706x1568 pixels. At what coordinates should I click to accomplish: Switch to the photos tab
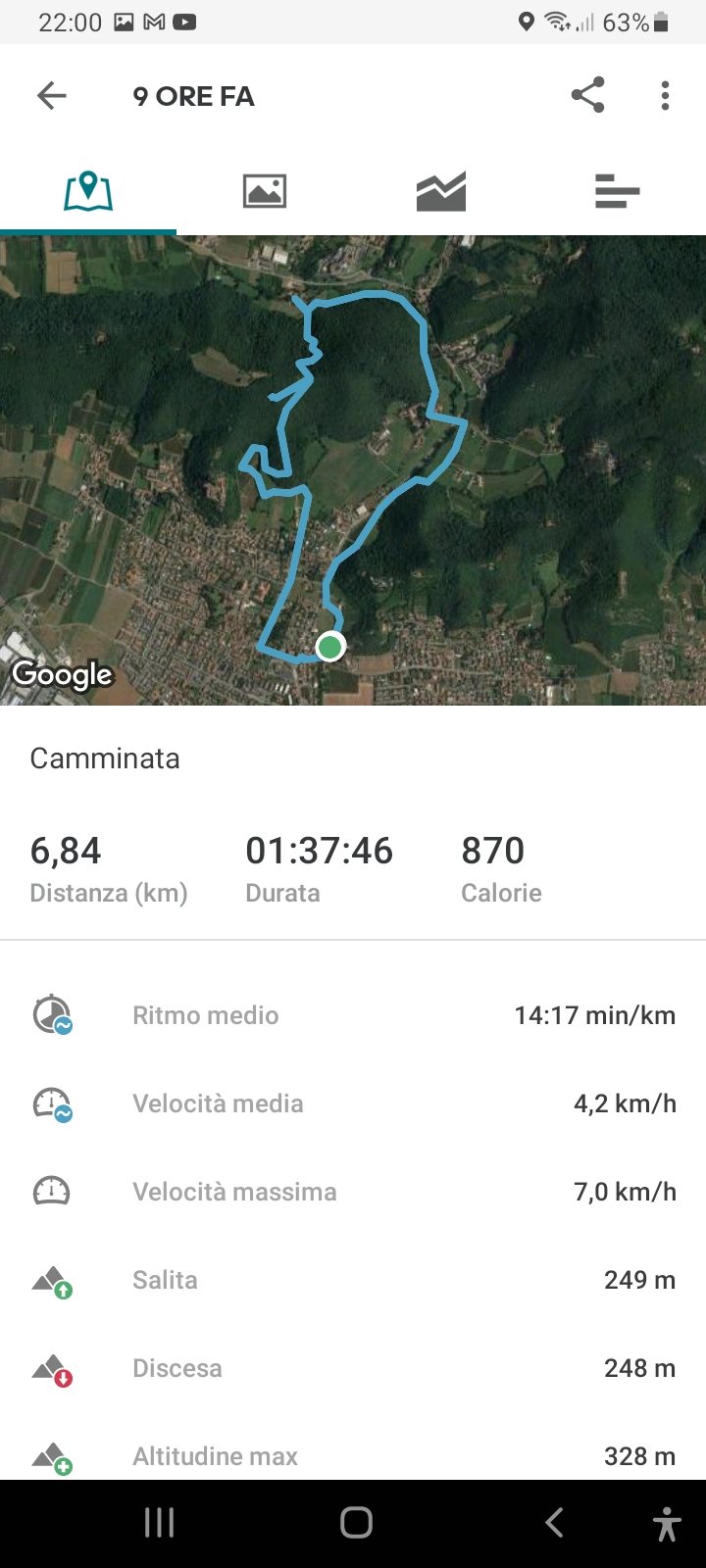[x=265, y=190]
